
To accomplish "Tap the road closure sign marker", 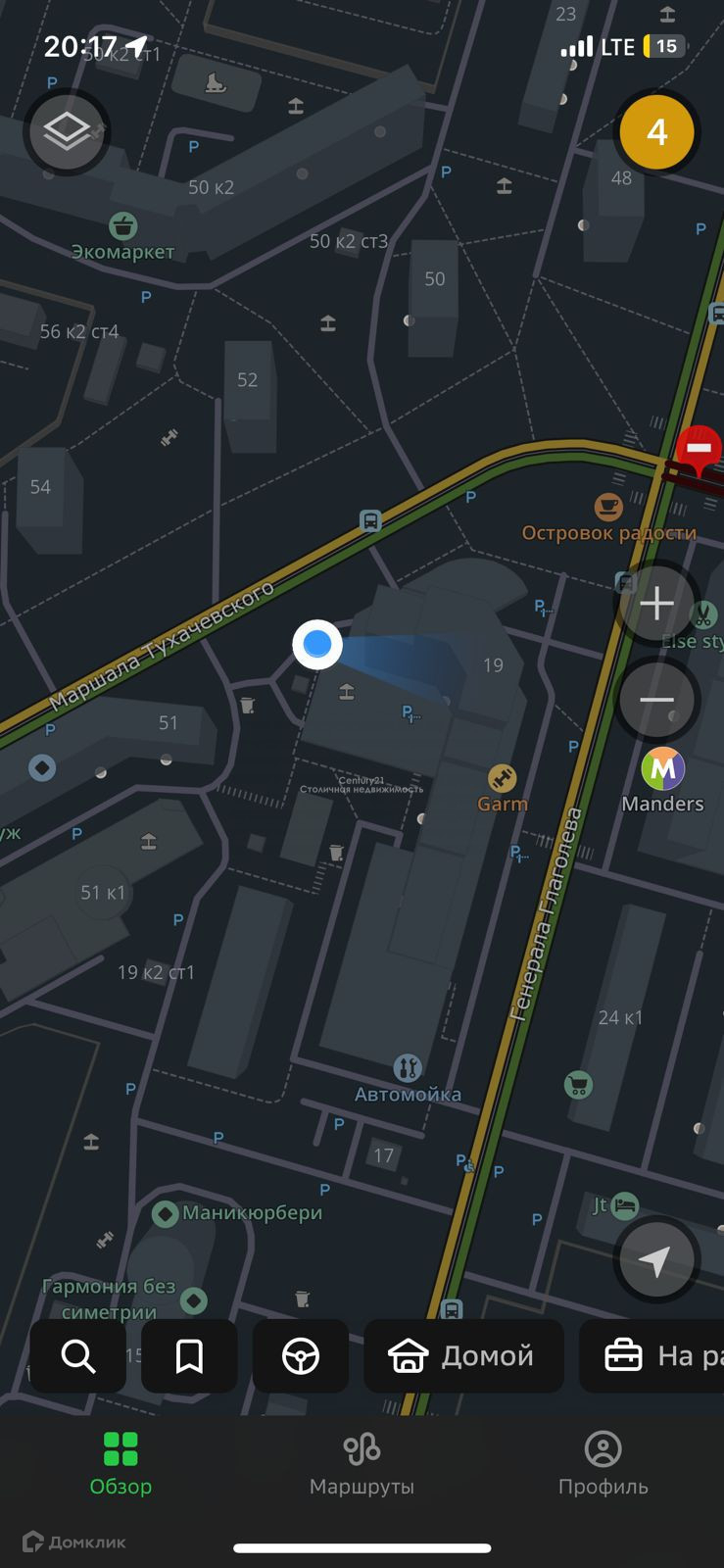I will (699, 448).
